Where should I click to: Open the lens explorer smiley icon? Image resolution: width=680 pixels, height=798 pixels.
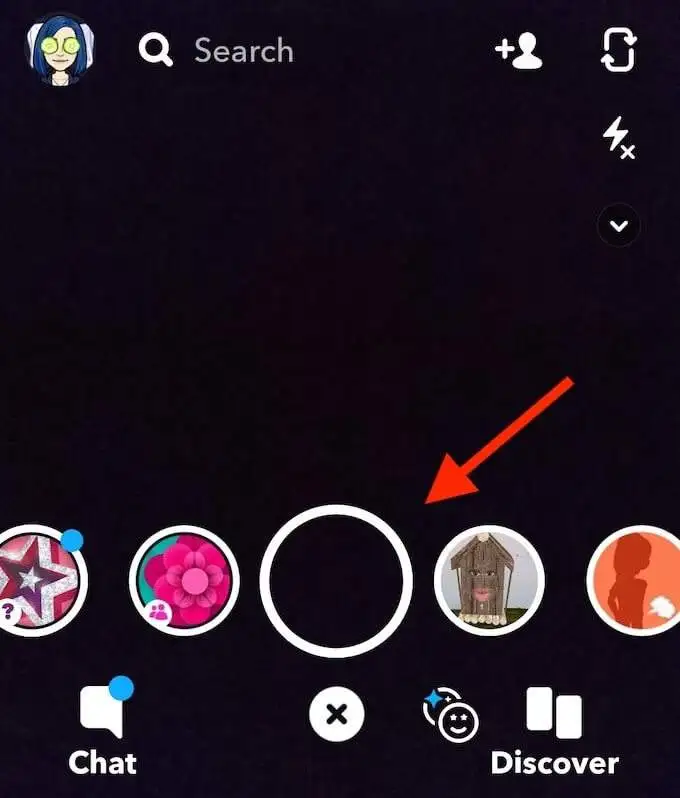[x=452, y=713]
